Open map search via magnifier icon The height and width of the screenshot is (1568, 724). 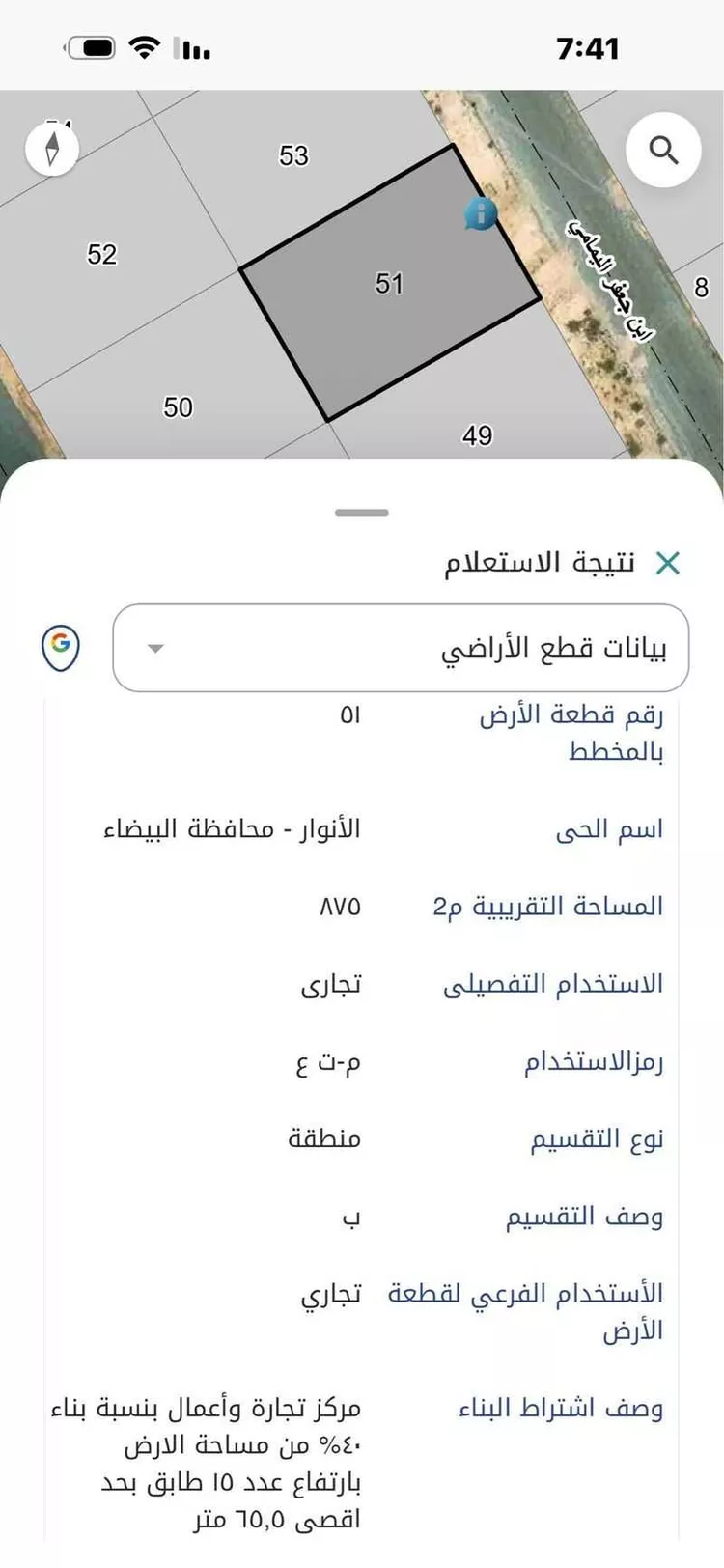tap(664, 150)
